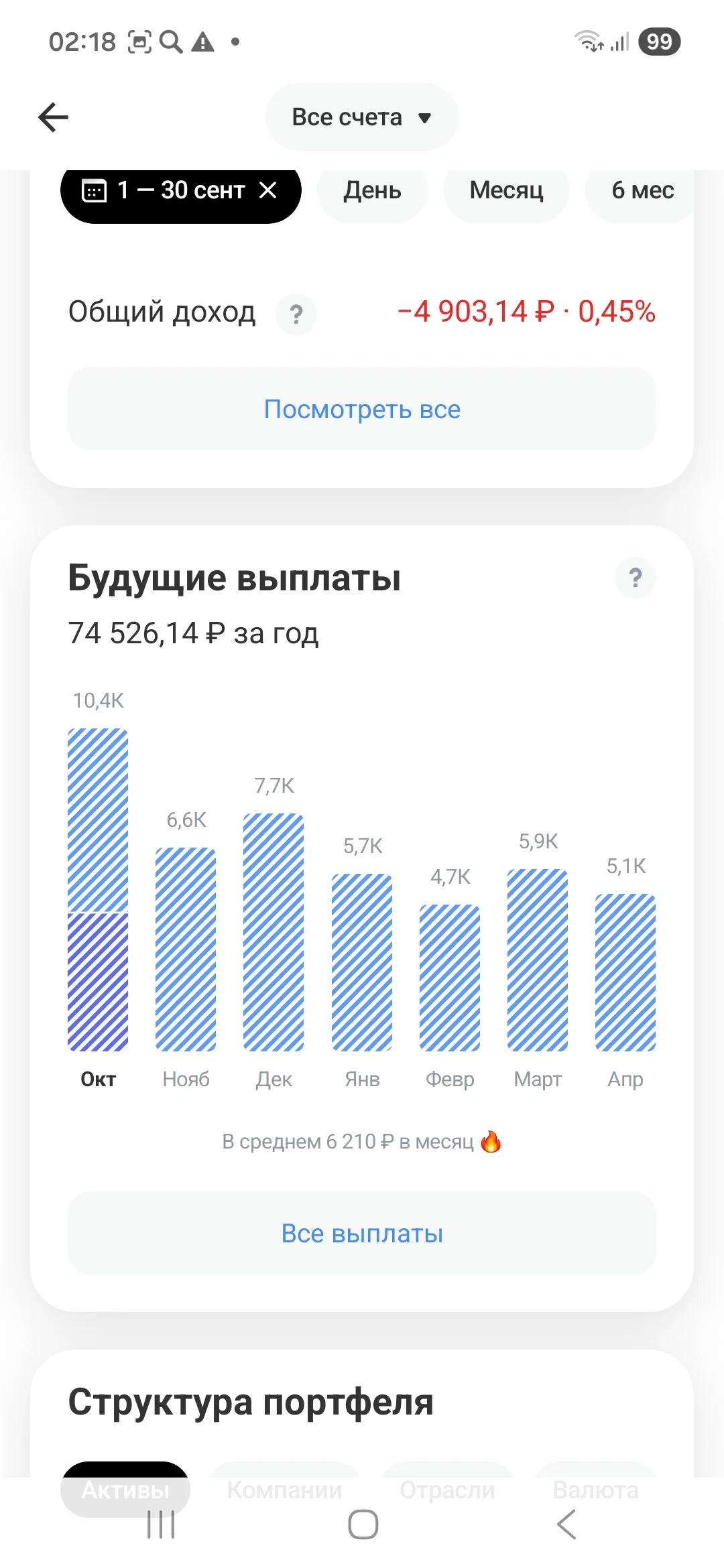Screen dimensions: 724x1568
Task: Open Все выплаты
Action: (x=362, y=1233)
